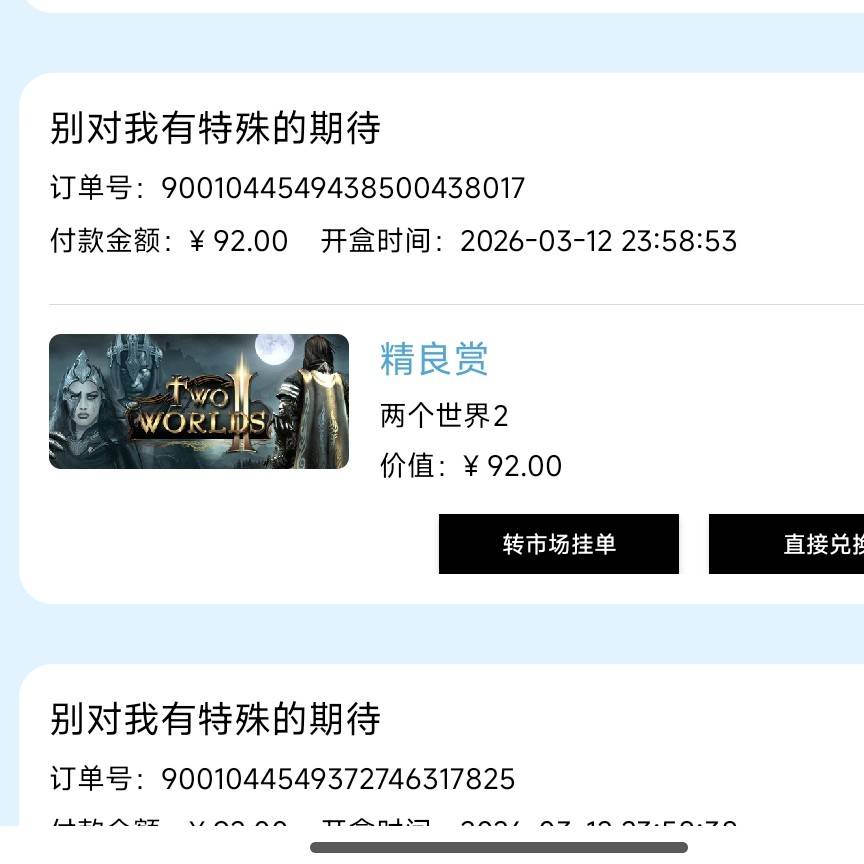Open the 两个世界2 game thumbnail
The height and width of the screenshot is (864, 864).
coord(199,401)
